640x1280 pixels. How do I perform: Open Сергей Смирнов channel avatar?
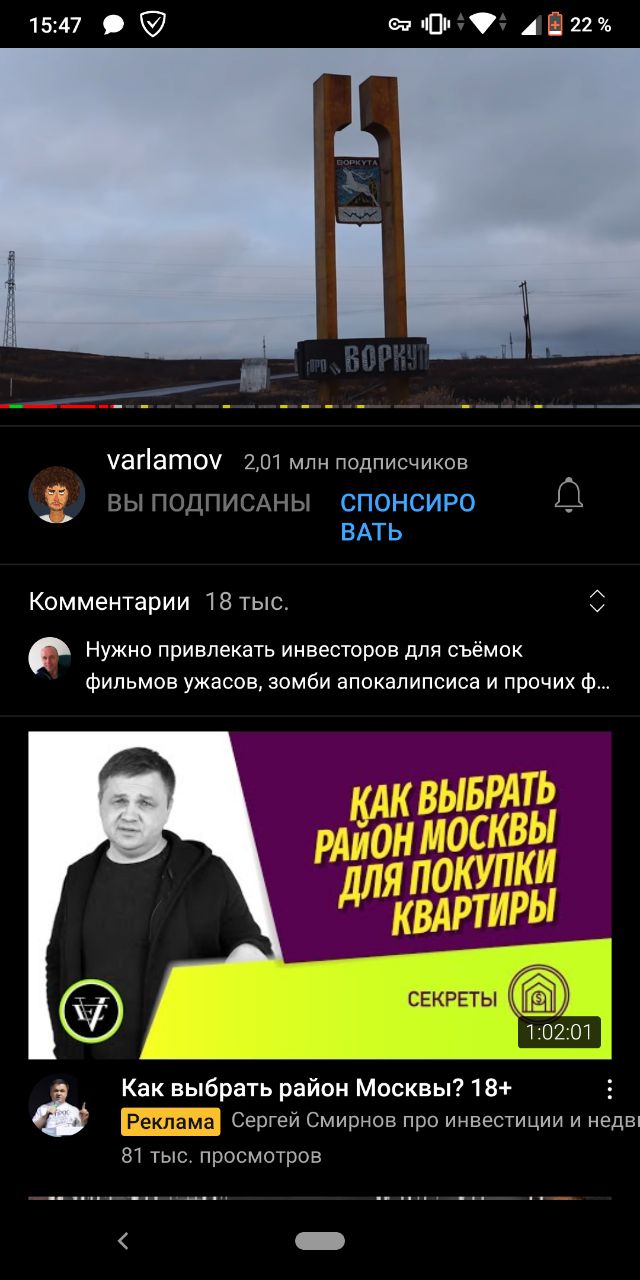coord(59,1105)
